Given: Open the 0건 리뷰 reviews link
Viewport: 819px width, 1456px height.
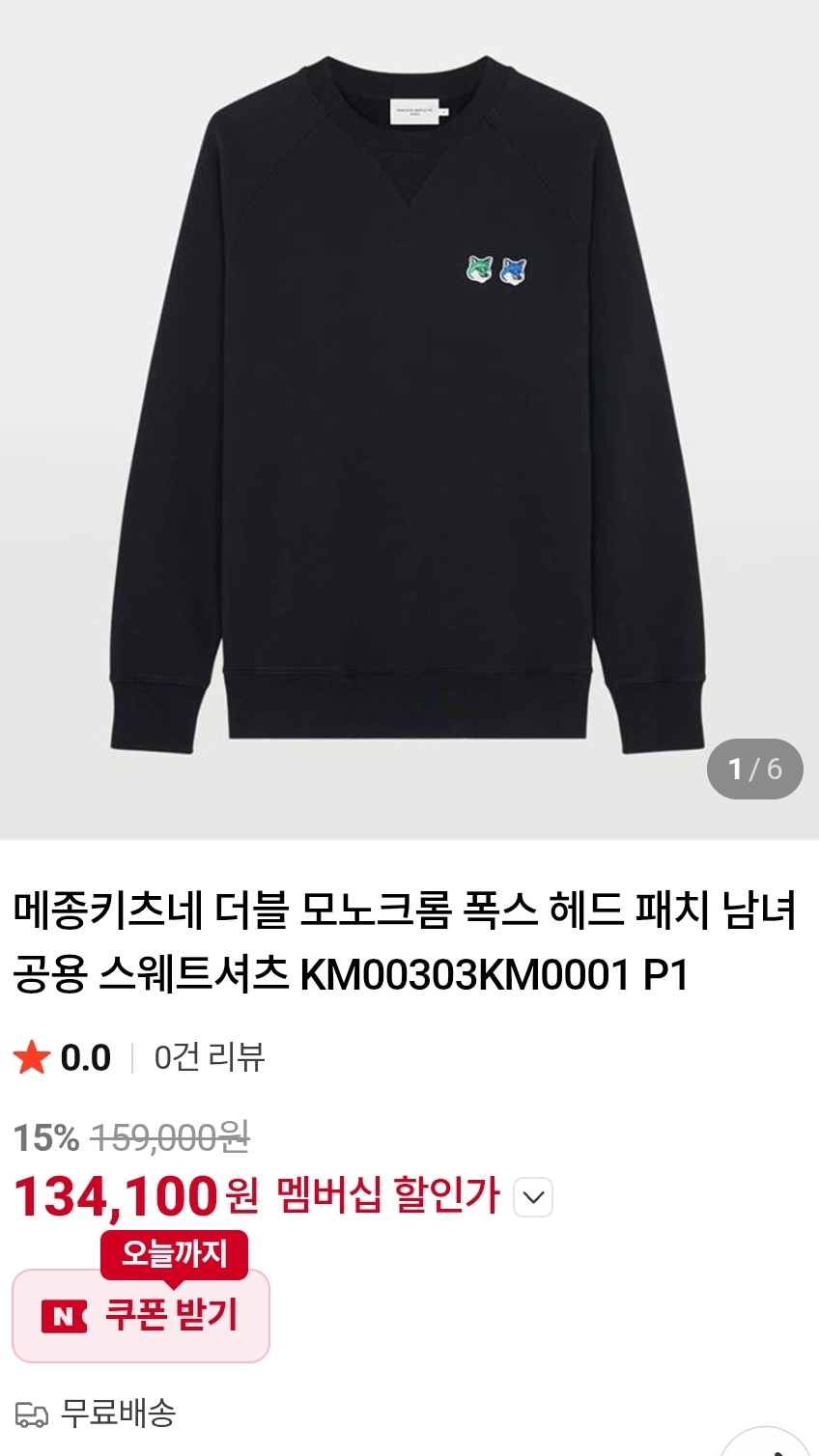Looking at the screenshot, I should click(210, 1058).
